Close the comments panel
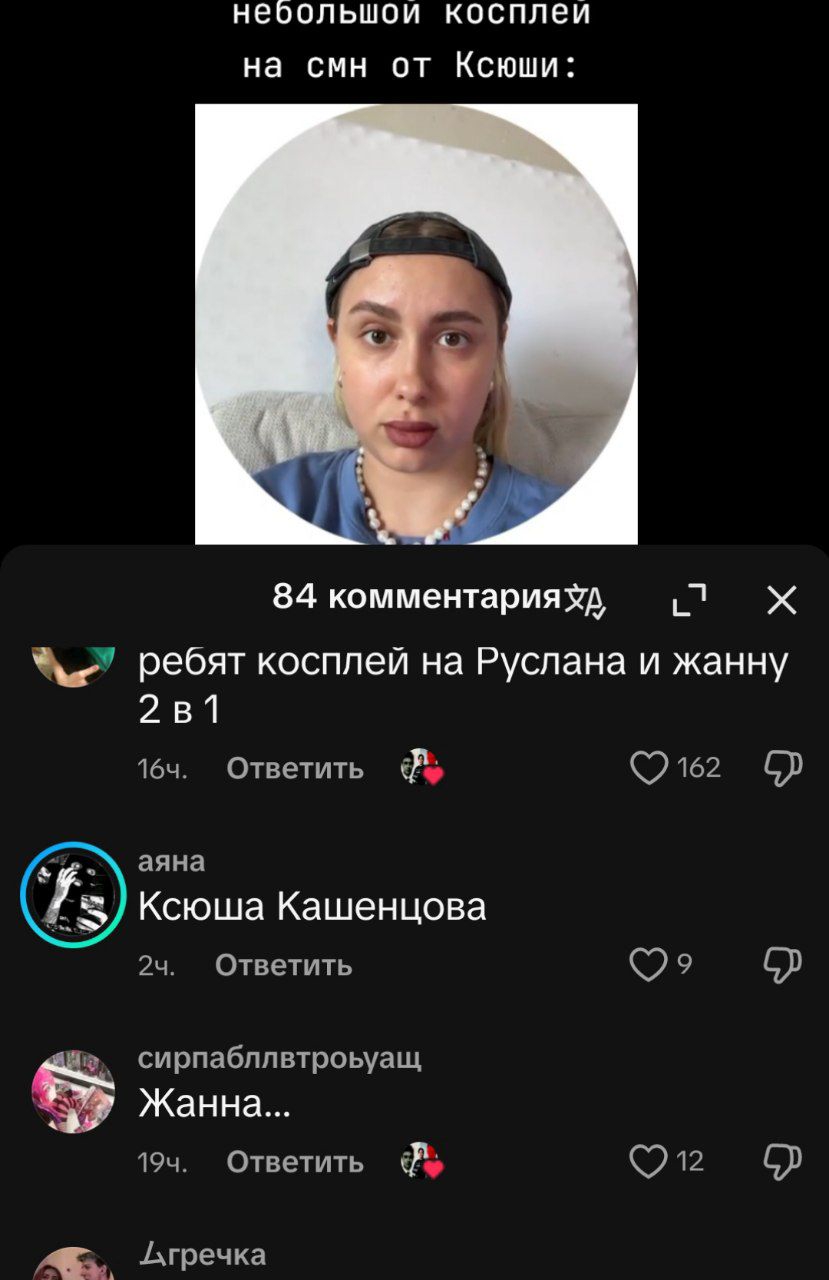The height and width of the screenshot is (1280, 829). [781, 600]
